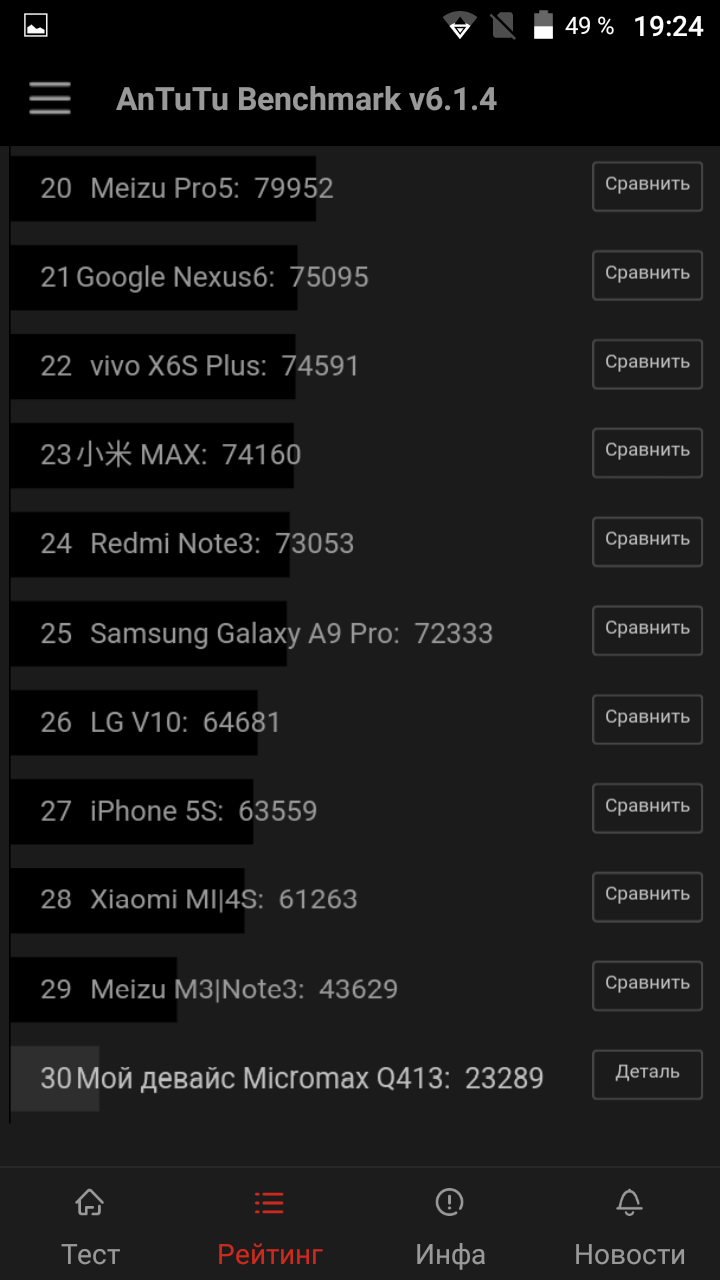Open the Инфа tab

click(x=450, y=1226)
